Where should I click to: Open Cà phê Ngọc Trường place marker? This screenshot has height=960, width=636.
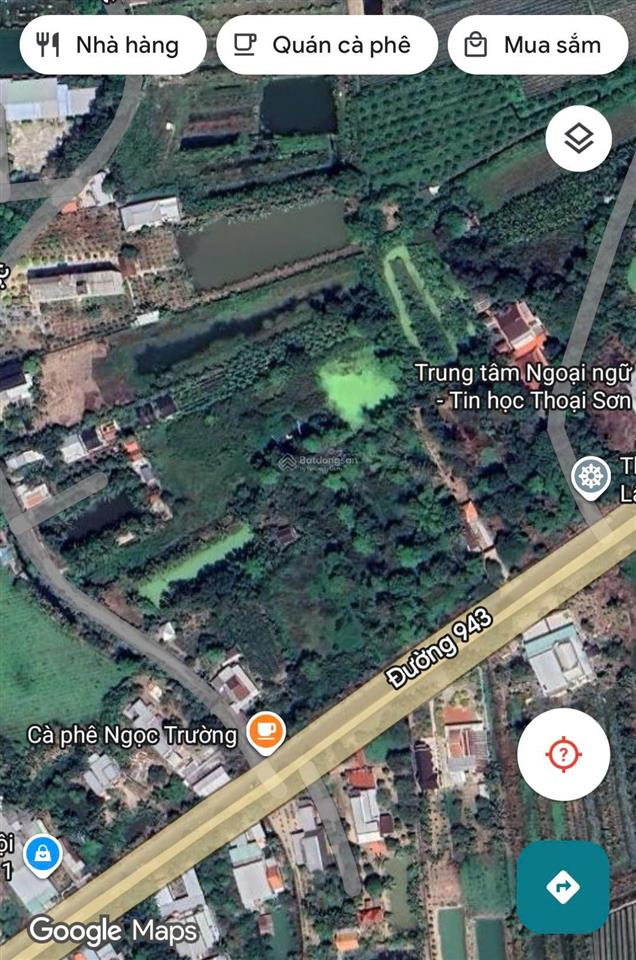point(266,733)
